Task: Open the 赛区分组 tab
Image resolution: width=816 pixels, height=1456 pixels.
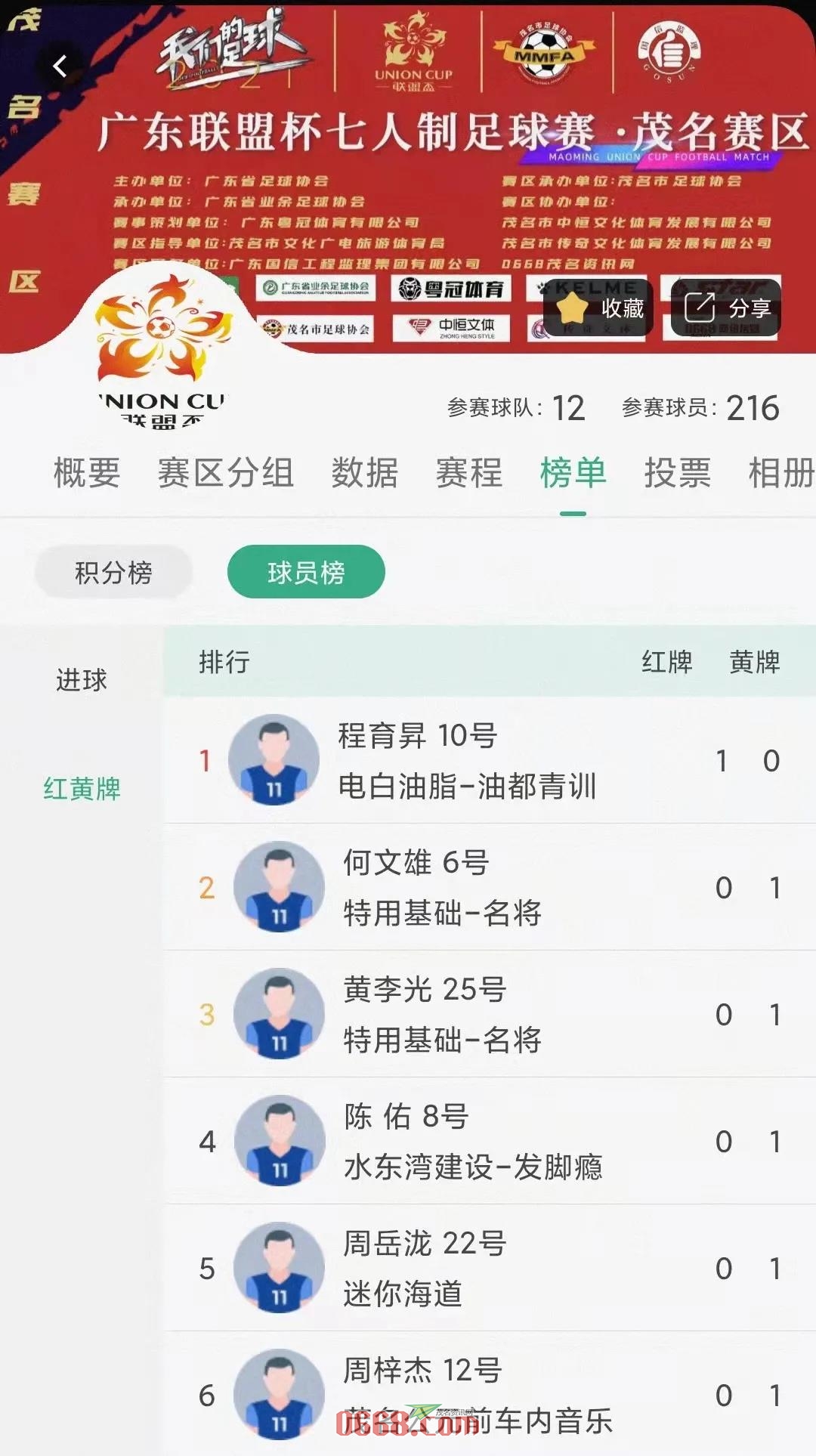Action: [225, 474]
